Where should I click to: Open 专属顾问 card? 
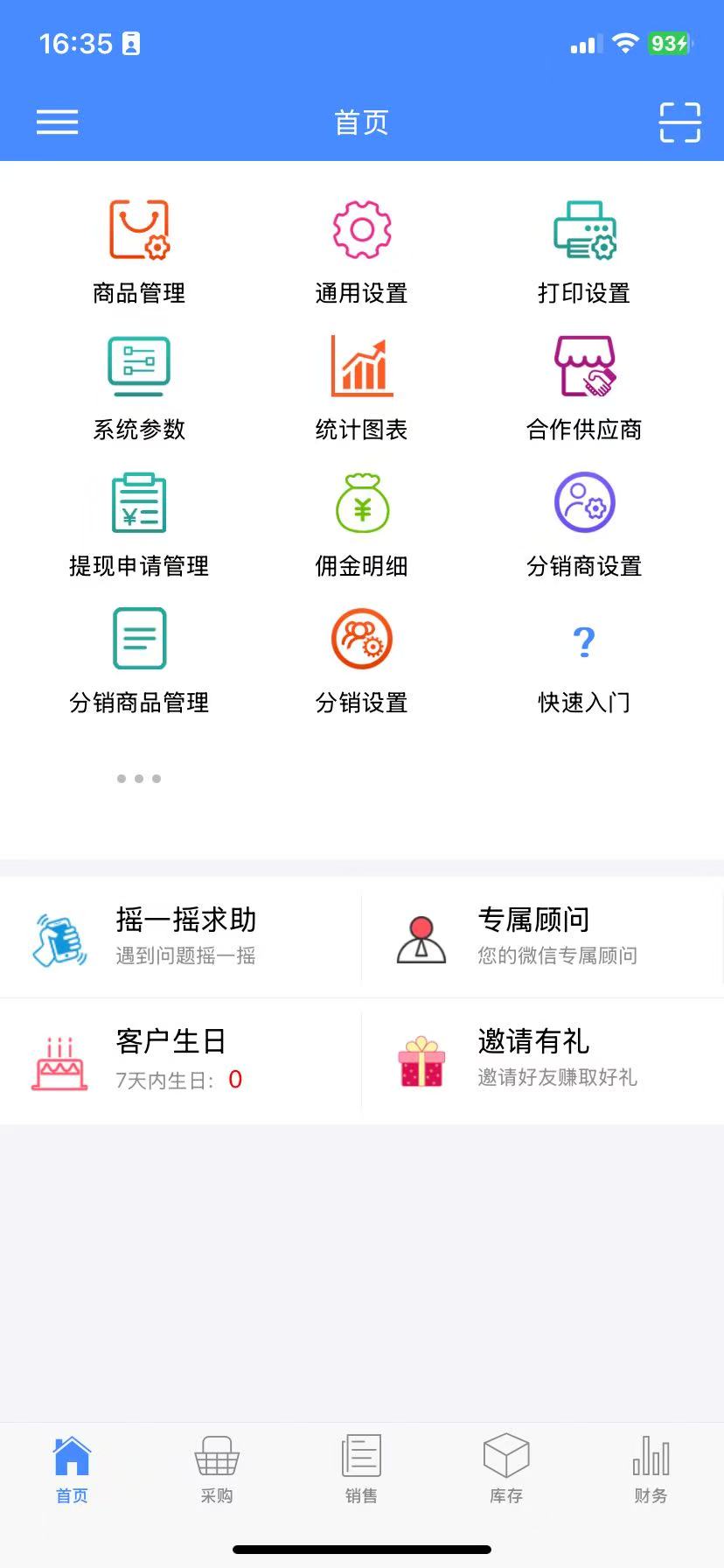[542, 936]
